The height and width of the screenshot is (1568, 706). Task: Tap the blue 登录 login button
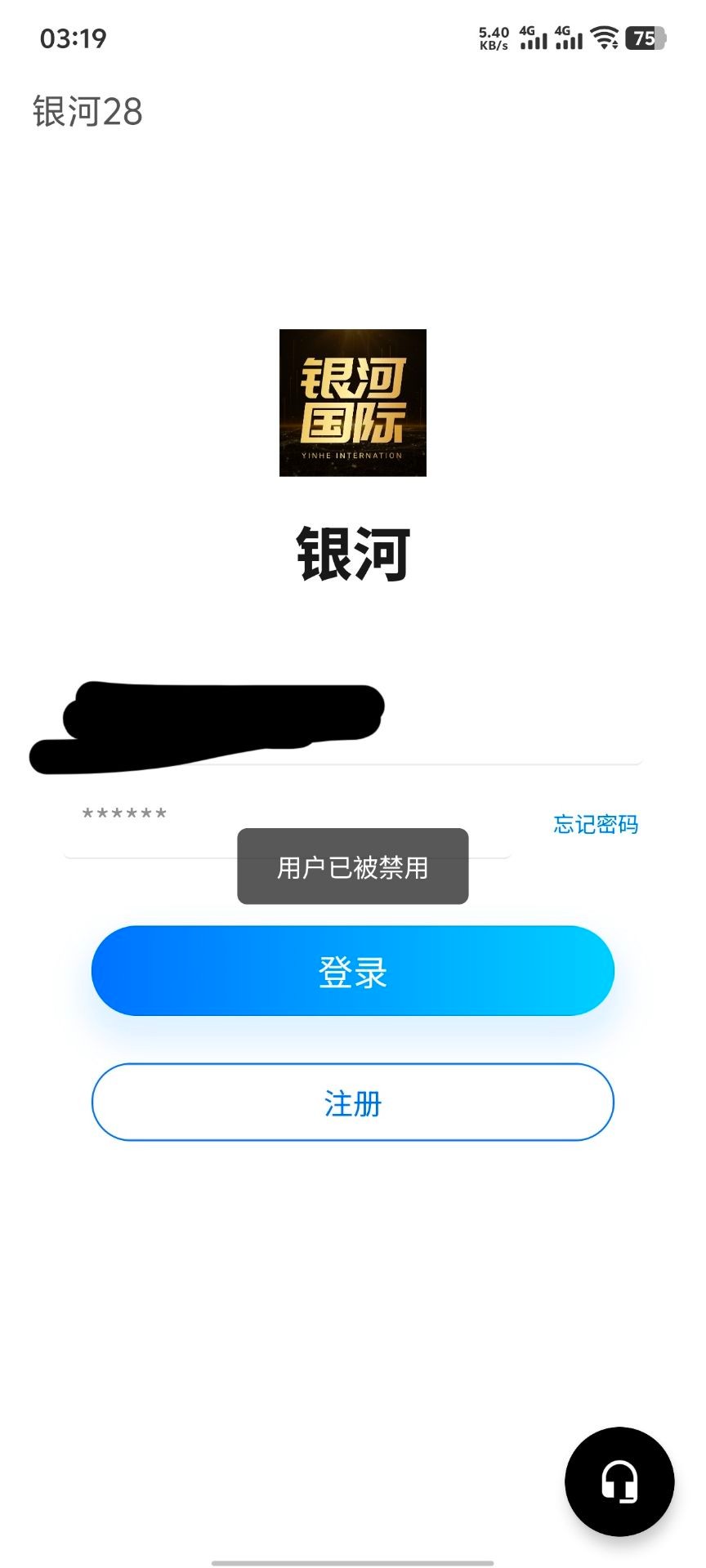point(352,971)
